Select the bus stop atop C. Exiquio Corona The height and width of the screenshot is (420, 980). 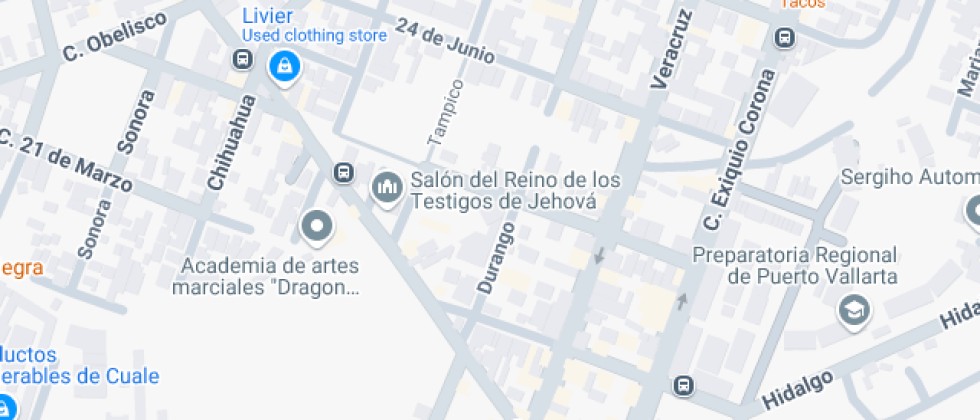[784, 38]
